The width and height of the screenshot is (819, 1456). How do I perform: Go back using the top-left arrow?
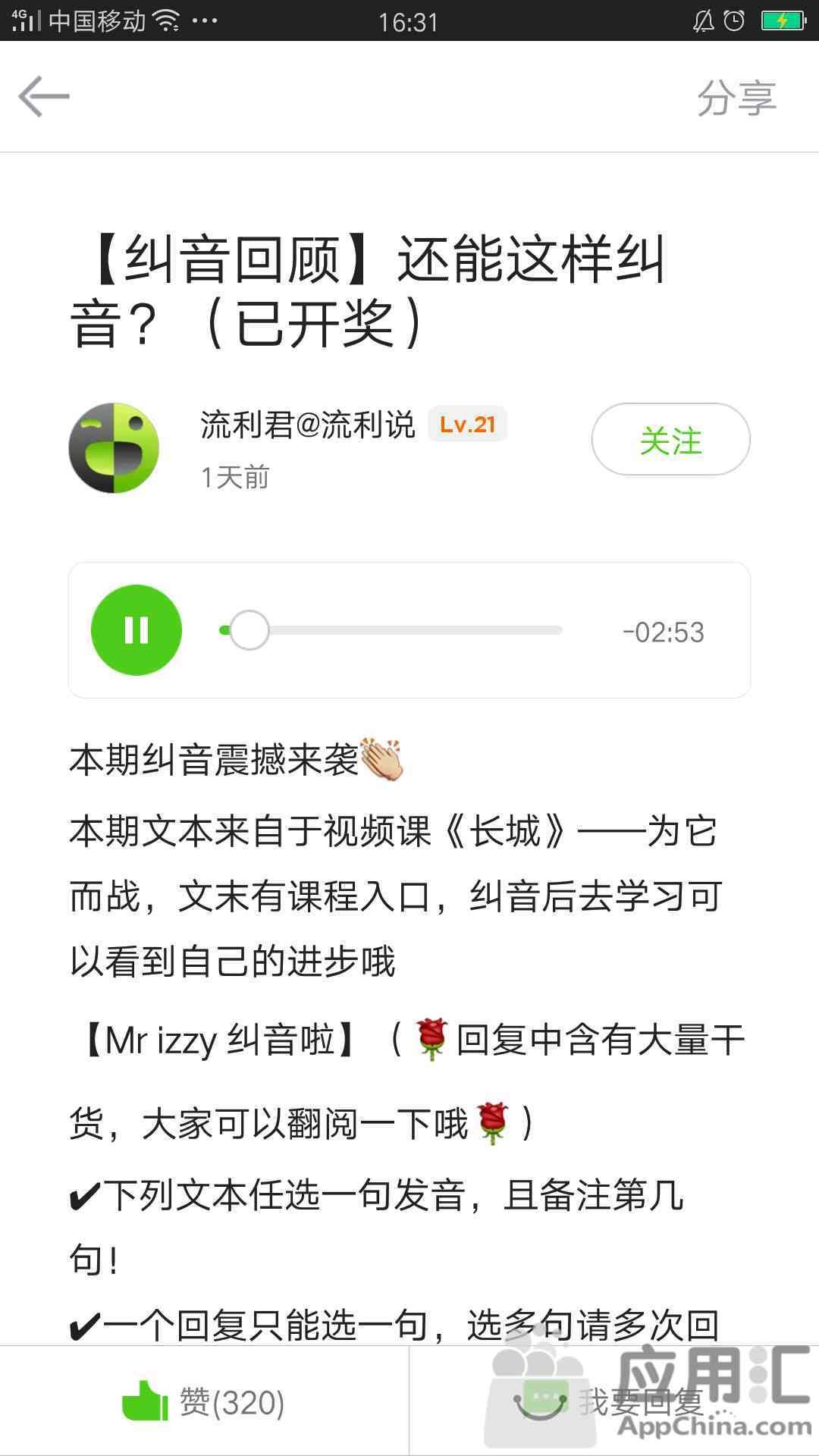click(x=44, y=96)
